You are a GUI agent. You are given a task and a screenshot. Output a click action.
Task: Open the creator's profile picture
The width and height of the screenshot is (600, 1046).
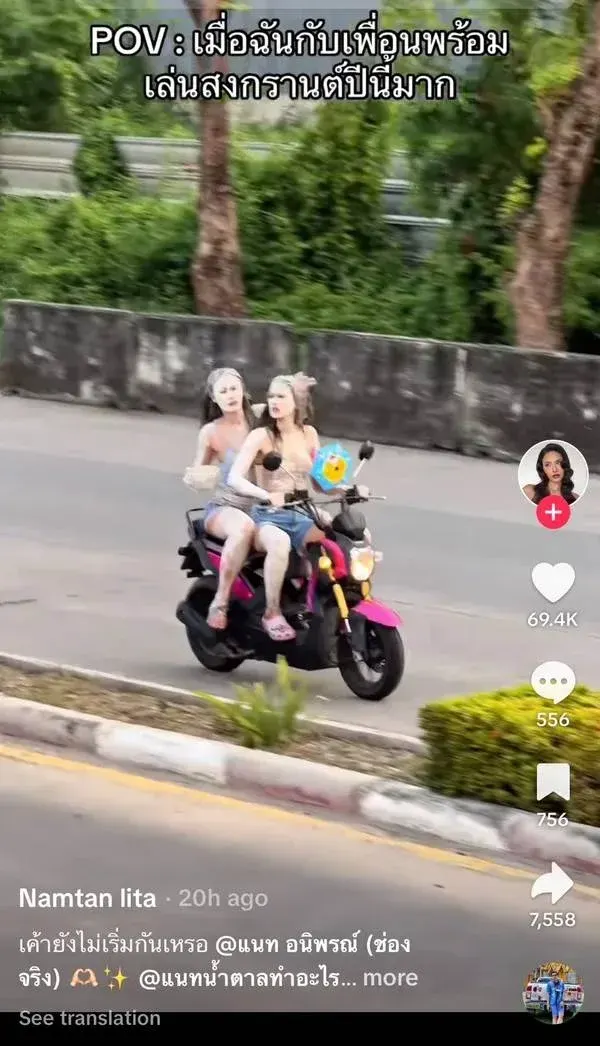(x=553, y=472)
